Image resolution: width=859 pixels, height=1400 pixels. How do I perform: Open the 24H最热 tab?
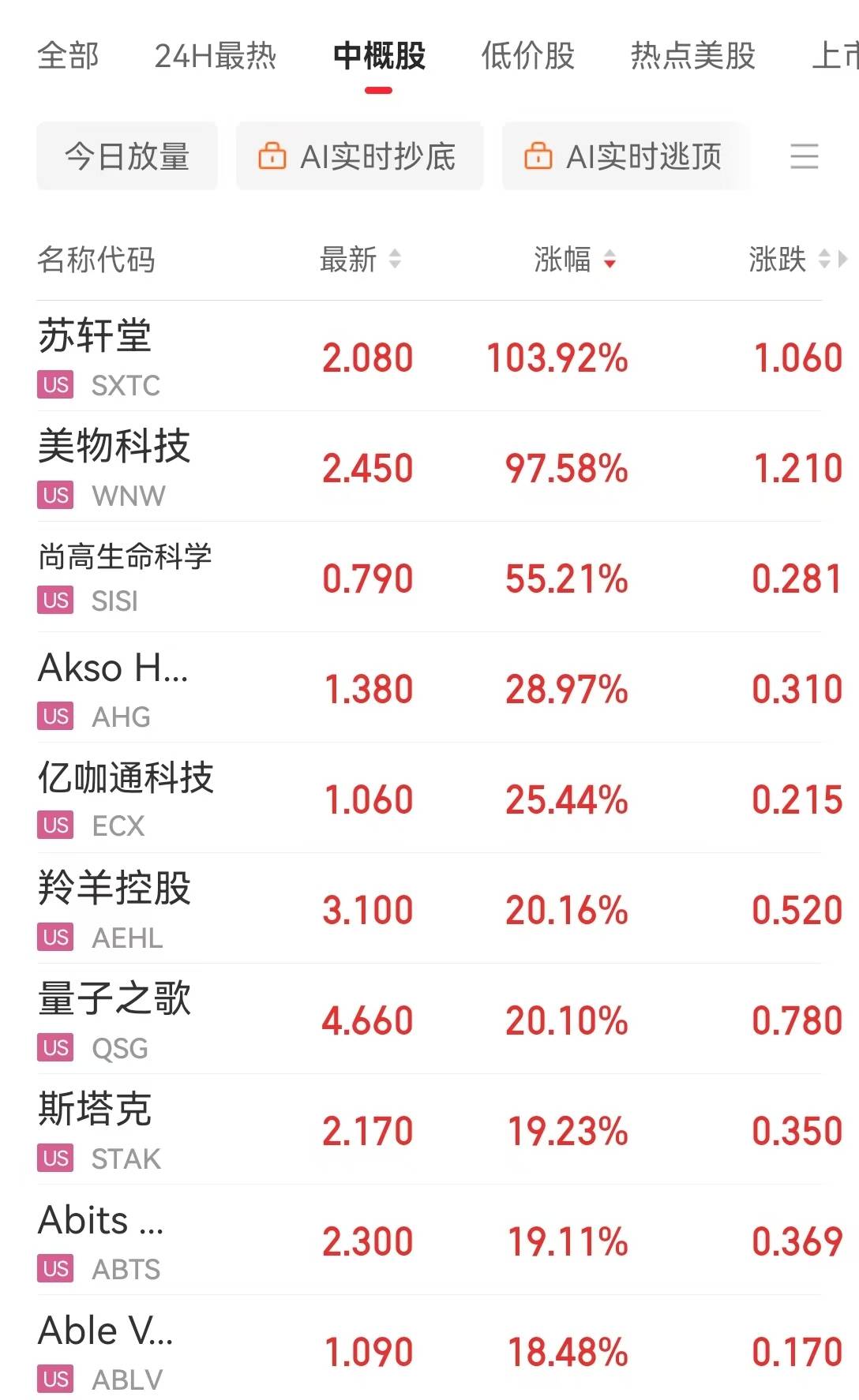[218, 55]
